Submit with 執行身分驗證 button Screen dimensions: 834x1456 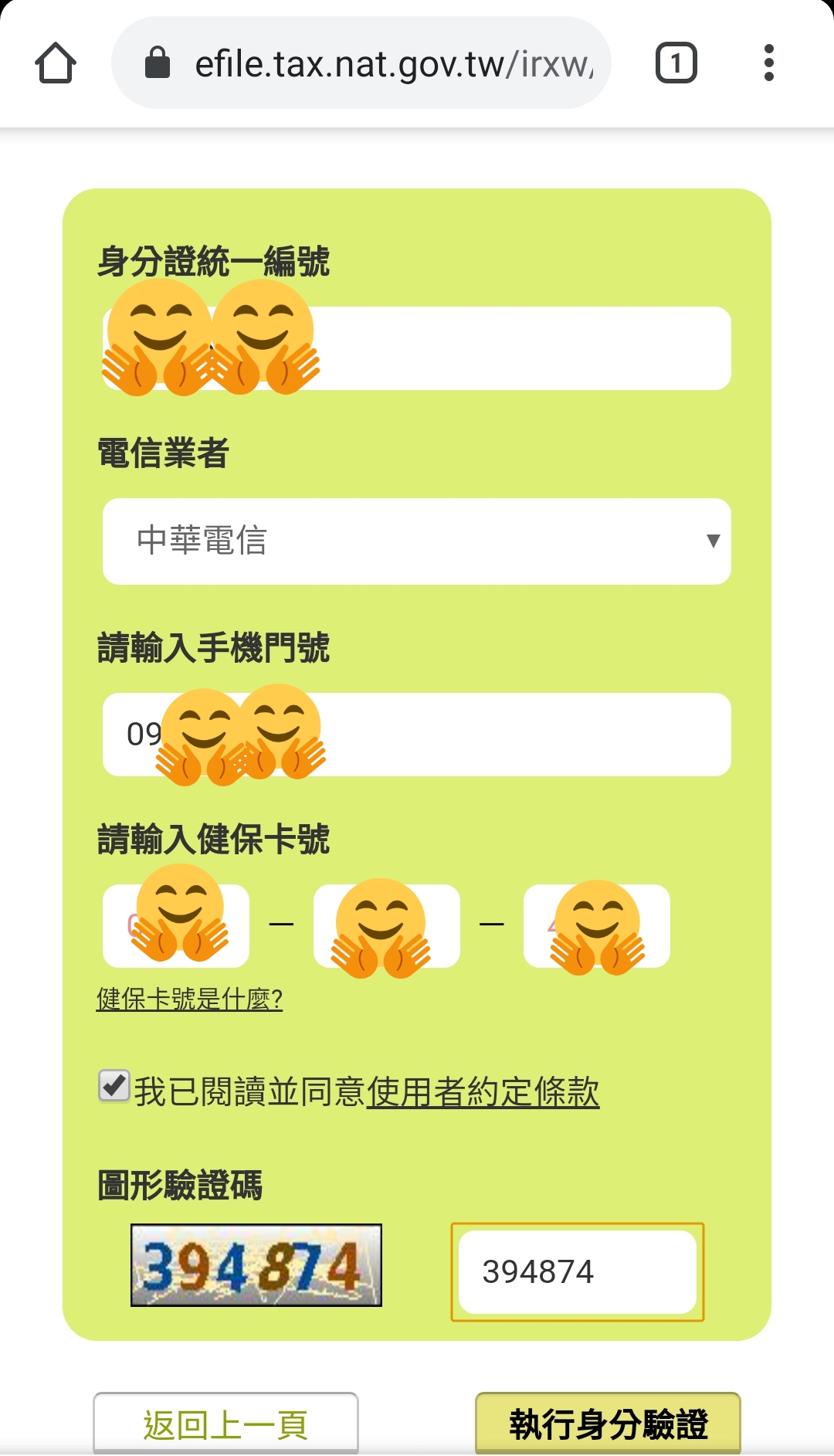(x=608, y=1424)
